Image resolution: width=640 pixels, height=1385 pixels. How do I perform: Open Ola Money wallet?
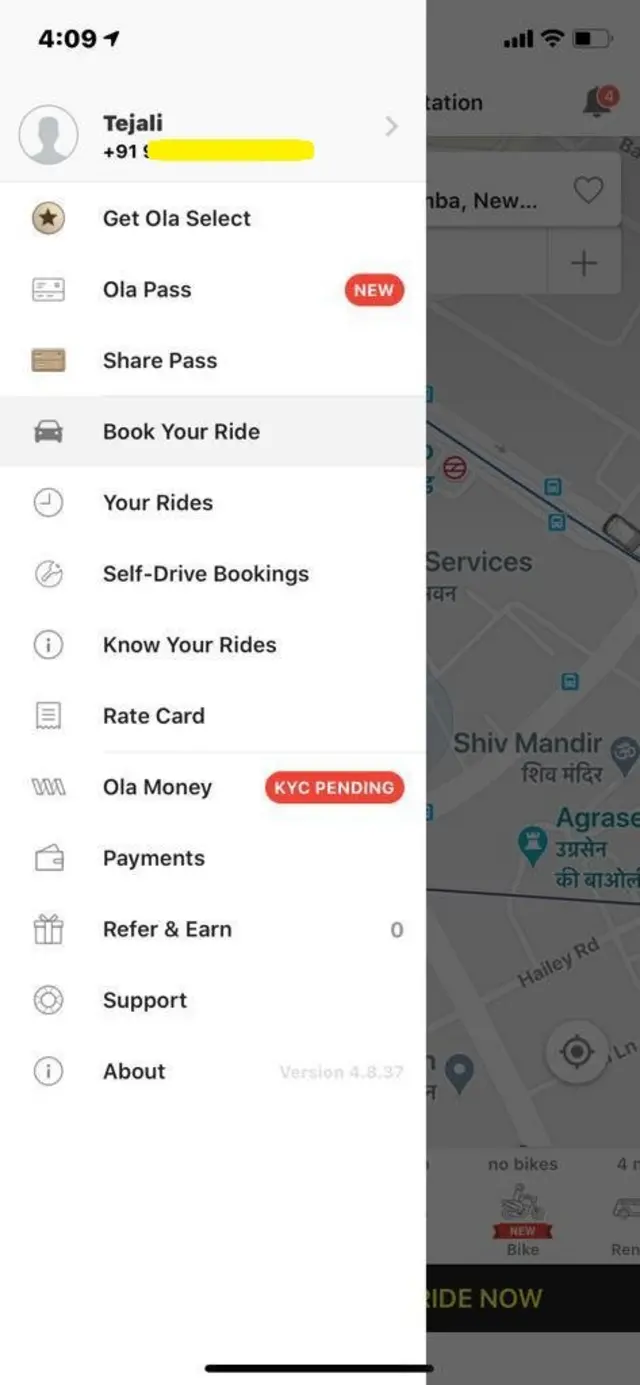coord(157,787)
